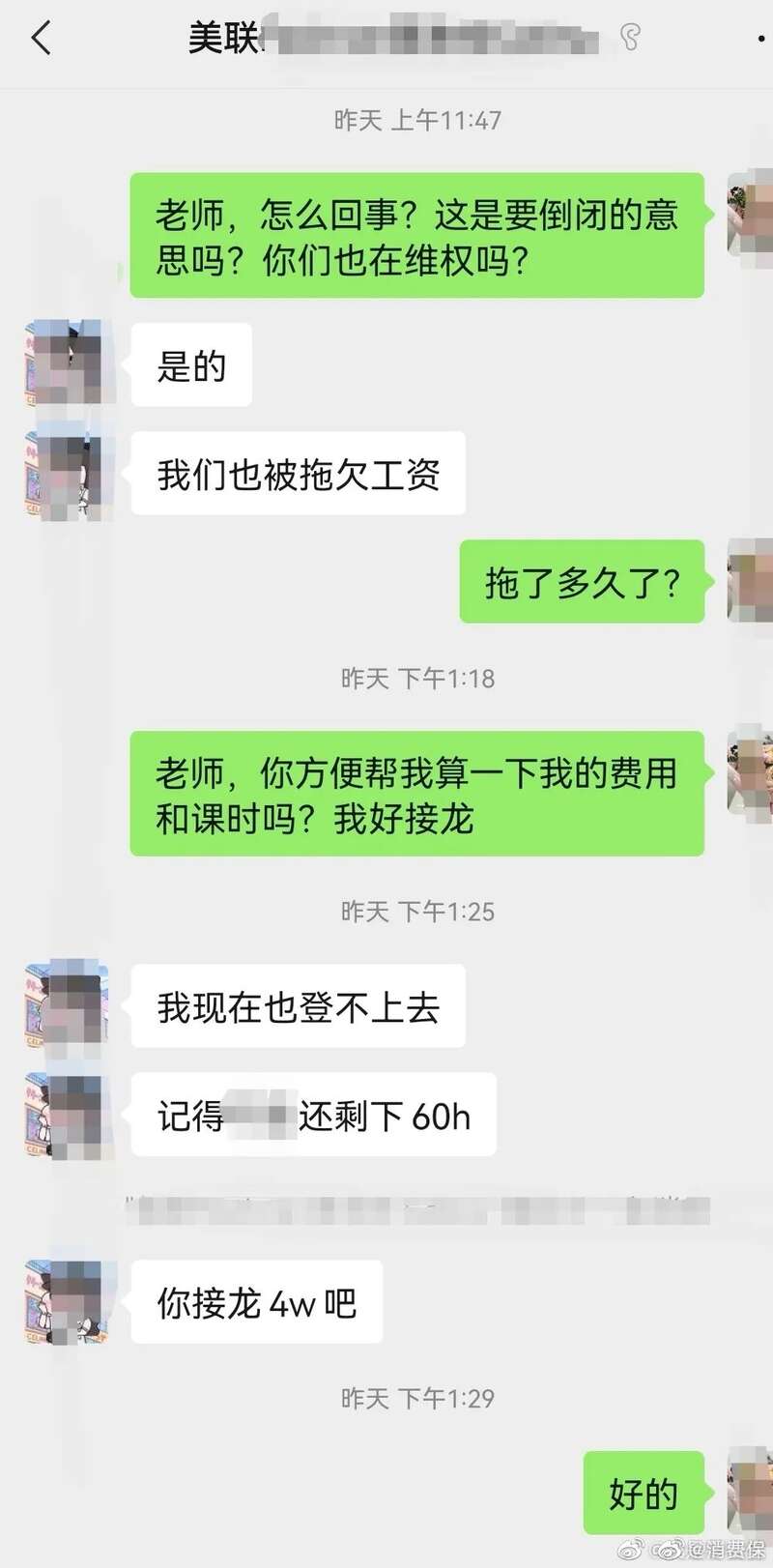
Task: Go back to the chat list
Action: [41, 39]
